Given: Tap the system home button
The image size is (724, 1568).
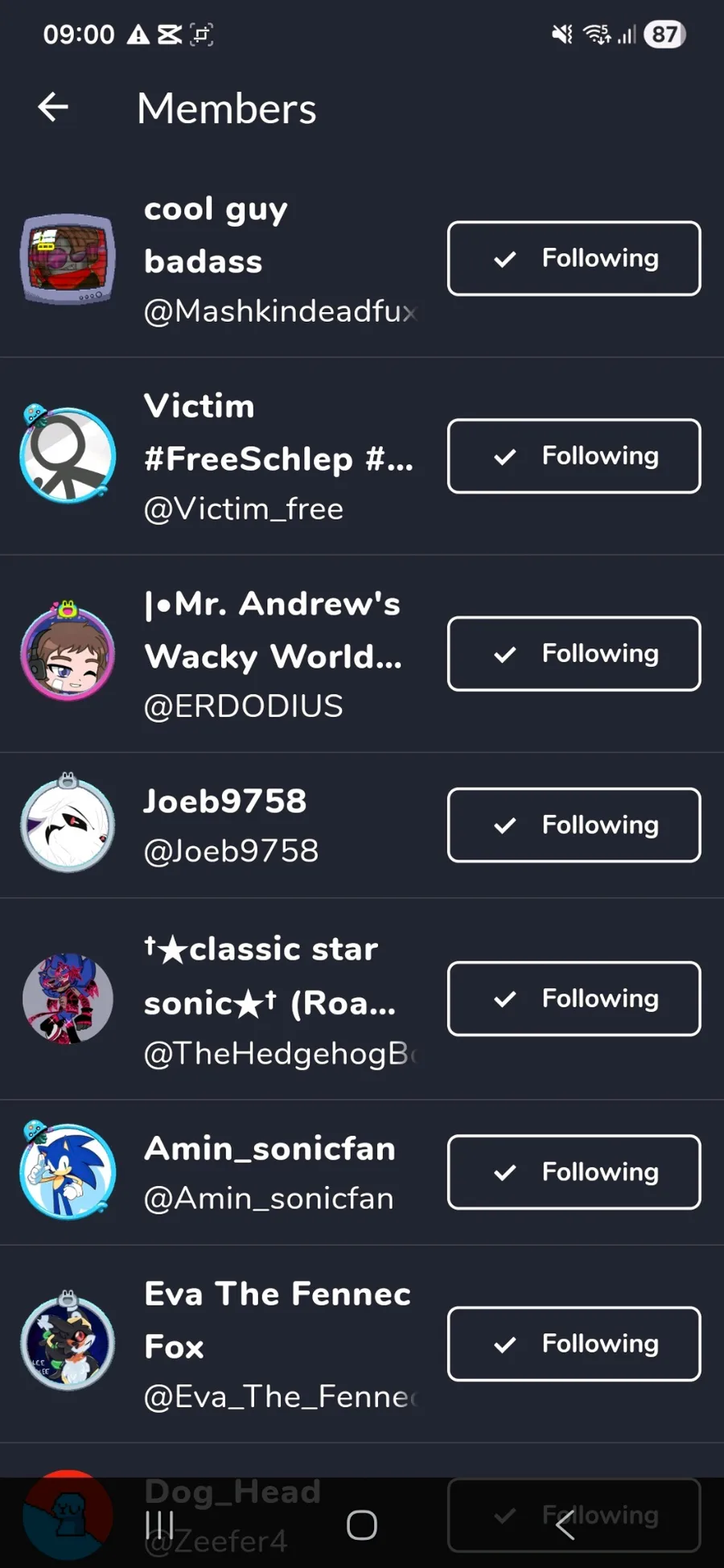Looking at the screenshot, I should 362,1524.
